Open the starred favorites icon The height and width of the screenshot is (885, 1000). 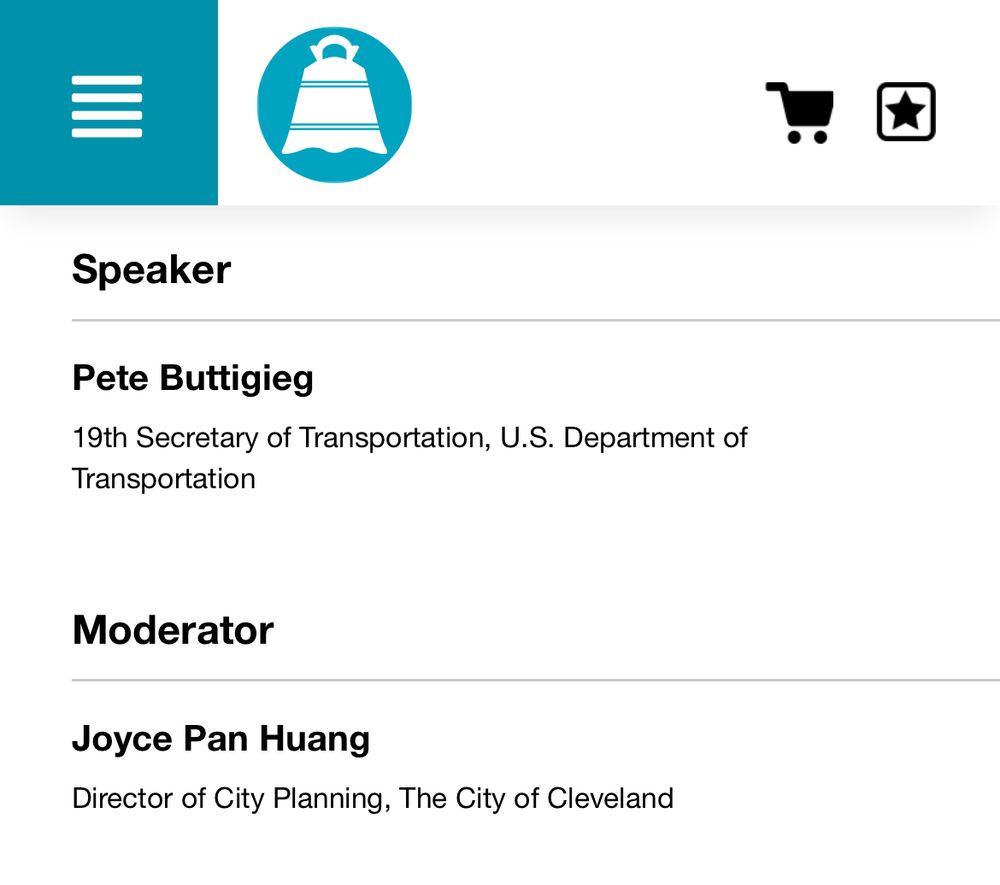coord(906,112)
